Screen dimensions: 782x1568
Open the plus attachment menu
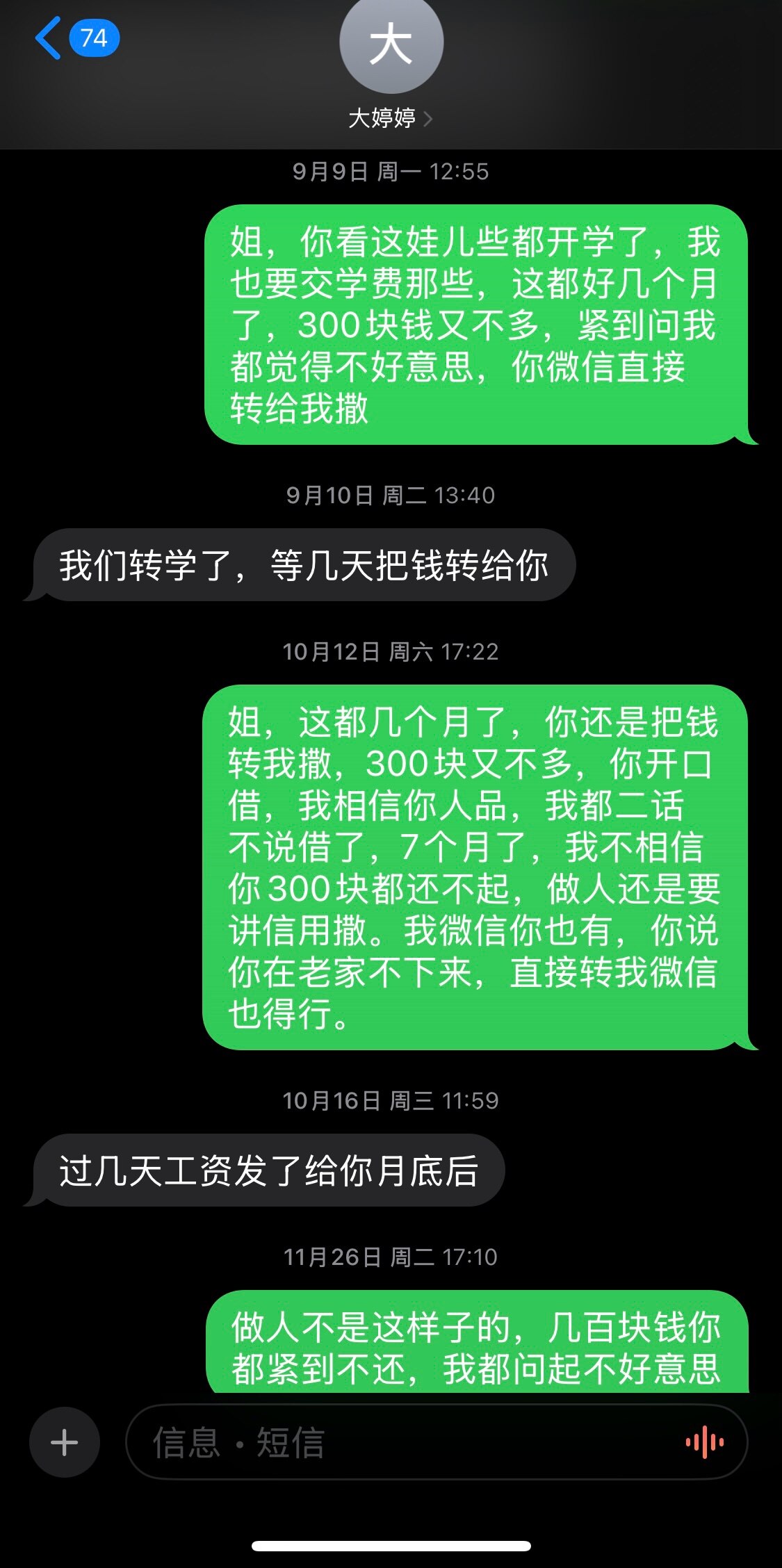pos(65,1442)
